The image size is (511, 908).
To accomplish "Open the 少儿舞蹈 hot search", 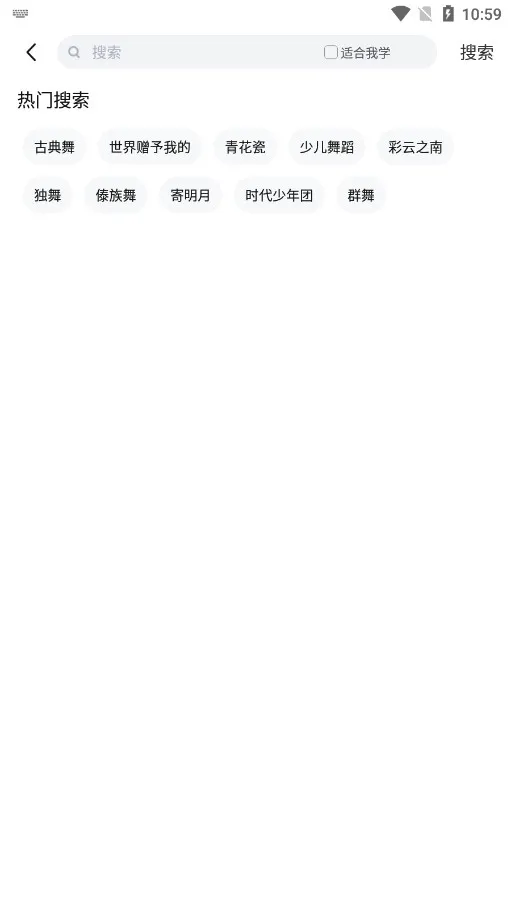I will pyautogui.click(x=327, y=147).
